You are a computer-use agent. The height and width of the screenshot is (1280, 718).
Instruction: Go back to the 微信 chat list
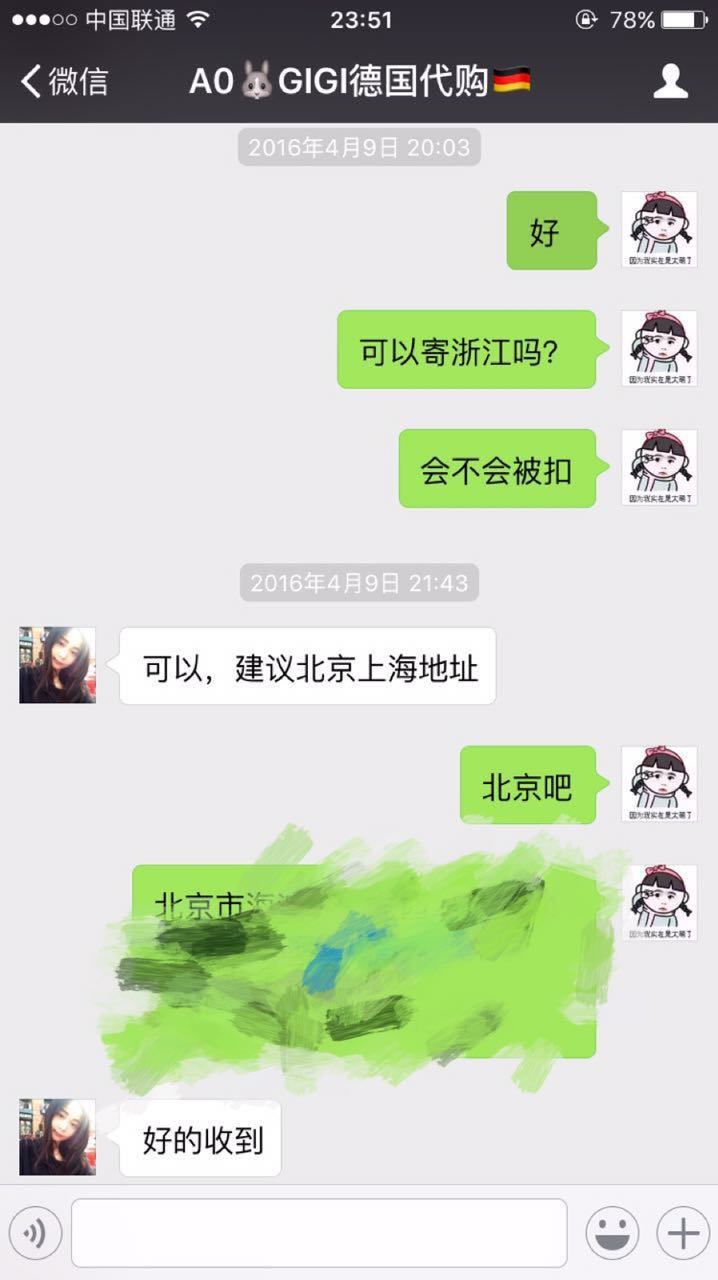click(x=64, y=82)
